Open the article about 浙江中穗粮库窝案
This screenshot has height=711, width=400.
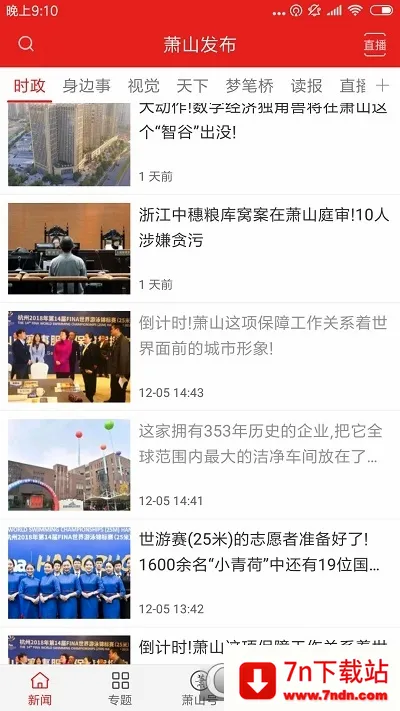tap(200, 248)
